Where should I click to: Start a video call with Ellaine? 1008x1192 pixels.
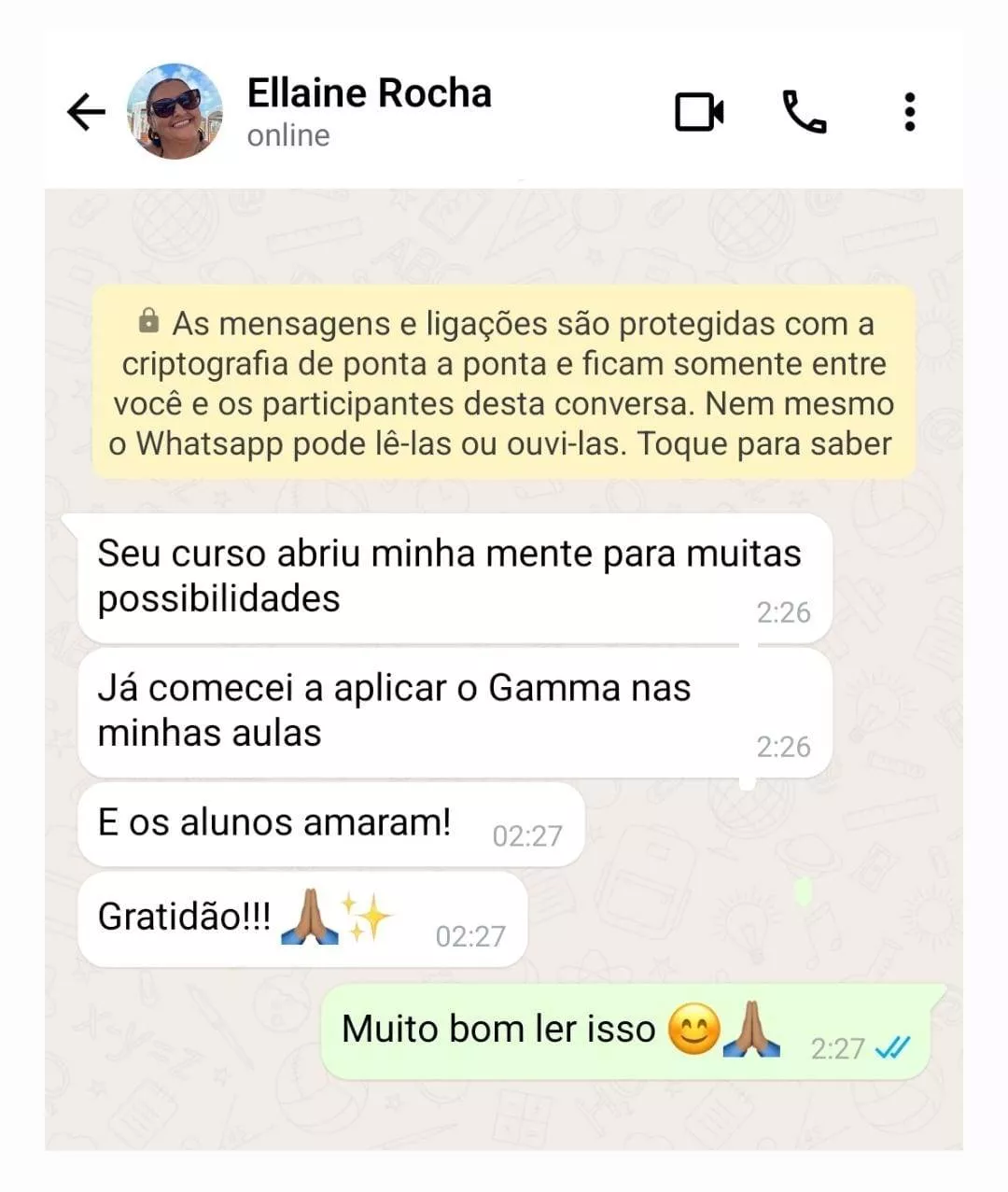(x=699, y=113)
